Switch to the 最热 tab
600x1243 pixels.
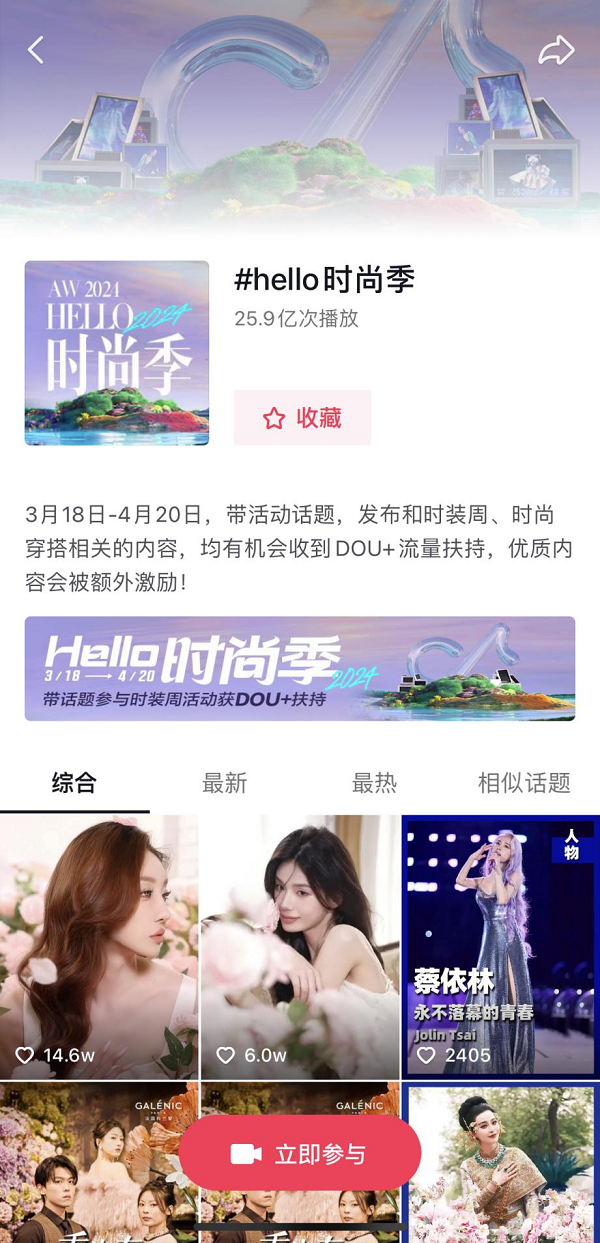point(374,783)
